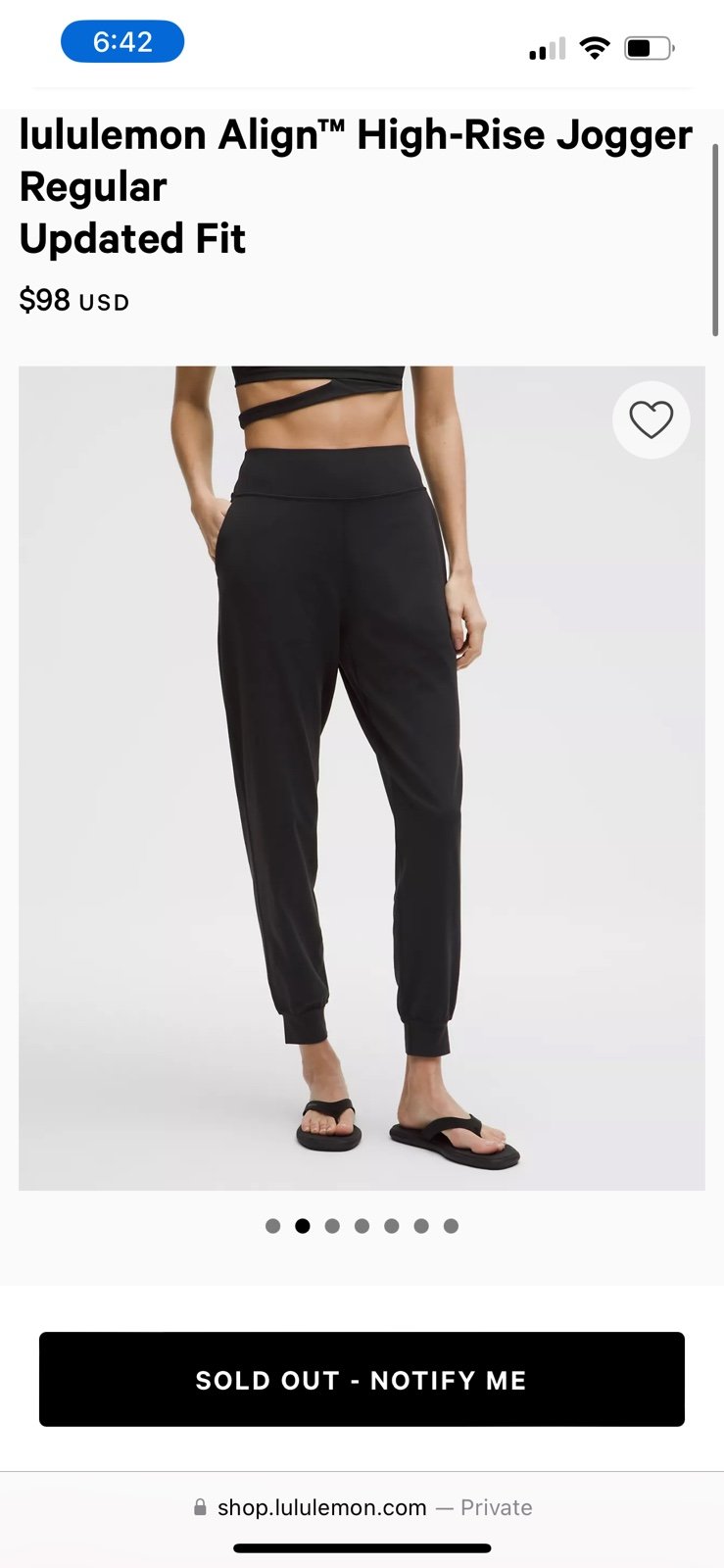
Task: Jump to the first image page dot
Action: [x=272, y=1226]
